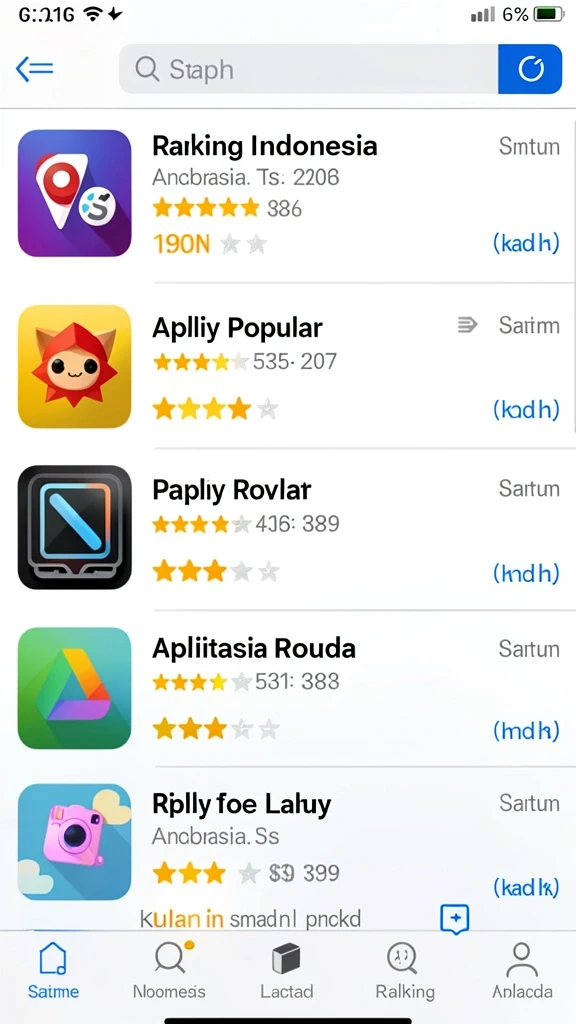The width and height of the screenshot is (576, 1024).
Task: Tap the blue plus message icon
Action: click(455, 918)
